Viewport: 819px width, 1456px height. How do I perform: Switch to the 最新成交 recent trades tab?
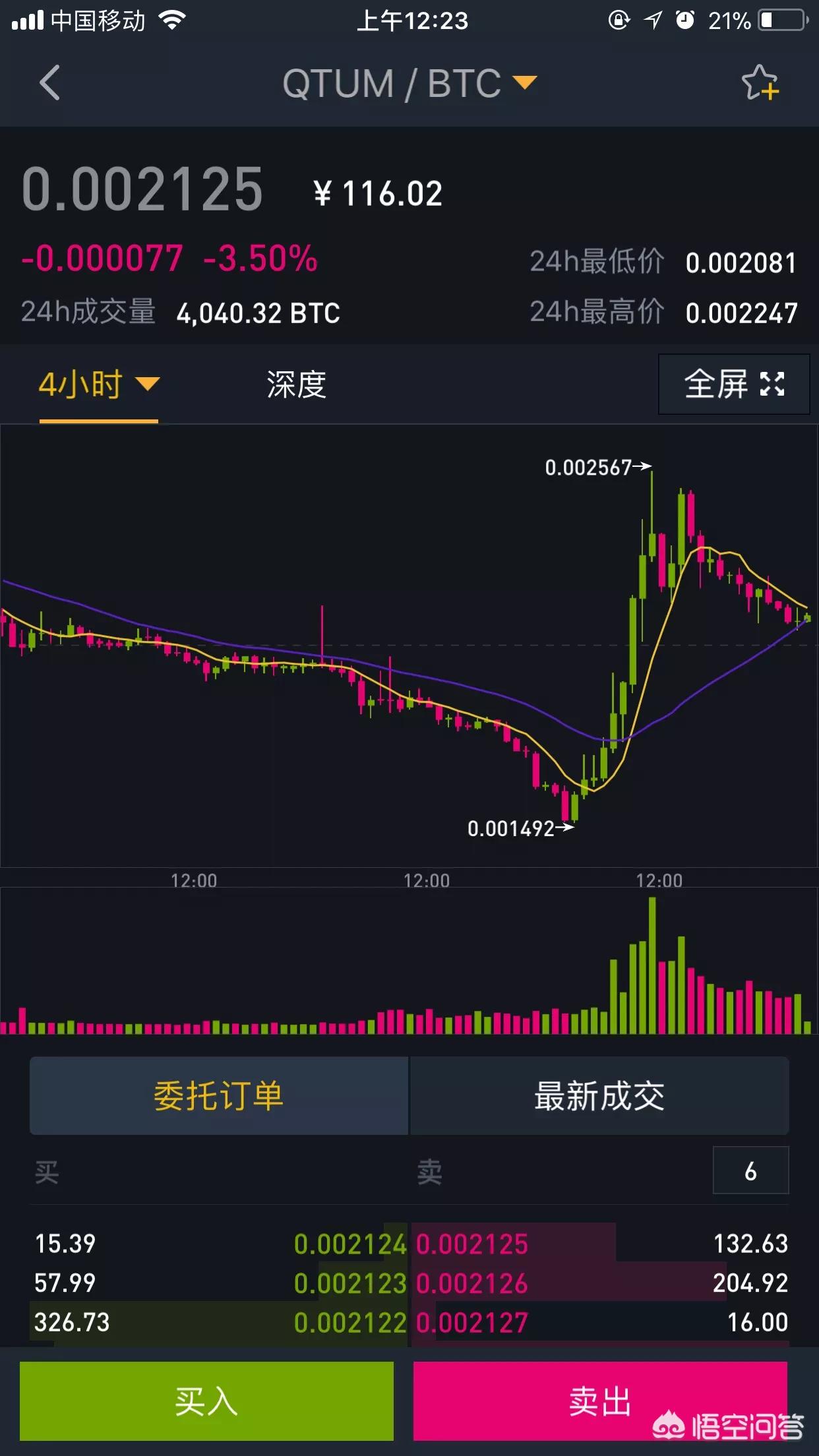(x=599, y=1096)
